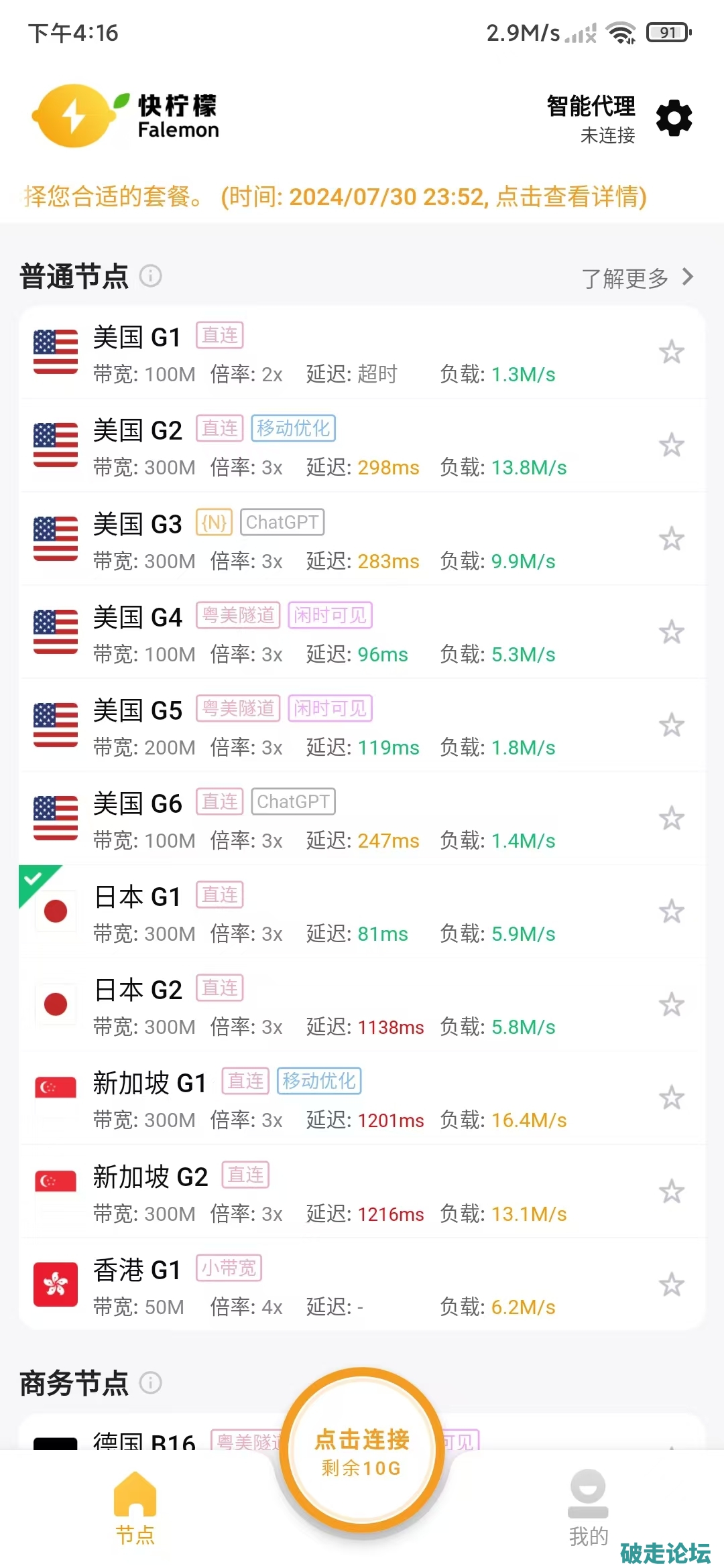Tap 了解更多 next to 普通节点
Image resolution: width=724 pixels, height=1568 pixels.
tap(637, 277)
